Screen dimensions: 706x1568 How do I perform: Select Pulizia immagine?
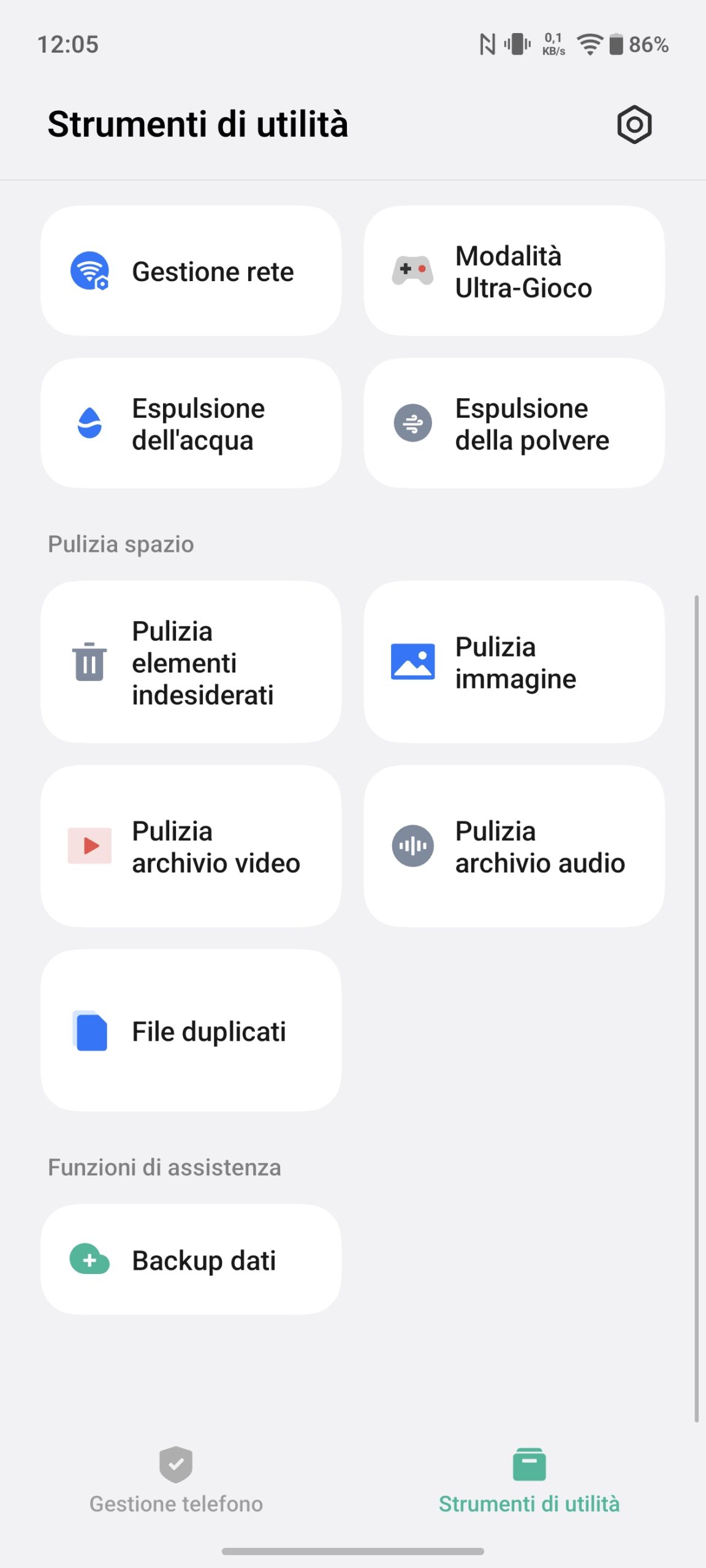click(514, 662)
